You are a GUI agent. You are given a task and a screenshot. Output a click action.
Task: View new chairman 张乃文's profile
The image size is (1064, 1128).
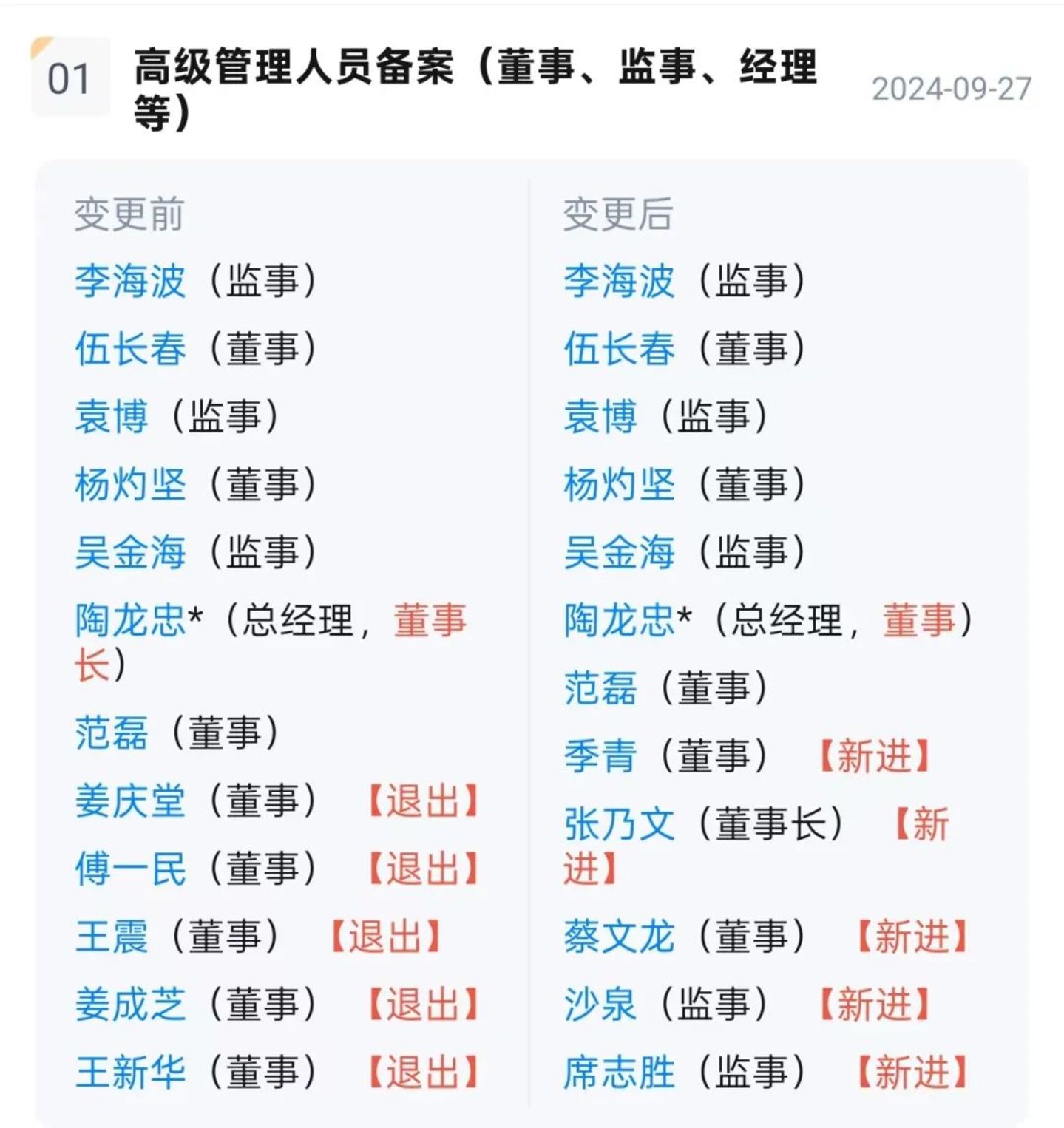pos(619,824)
